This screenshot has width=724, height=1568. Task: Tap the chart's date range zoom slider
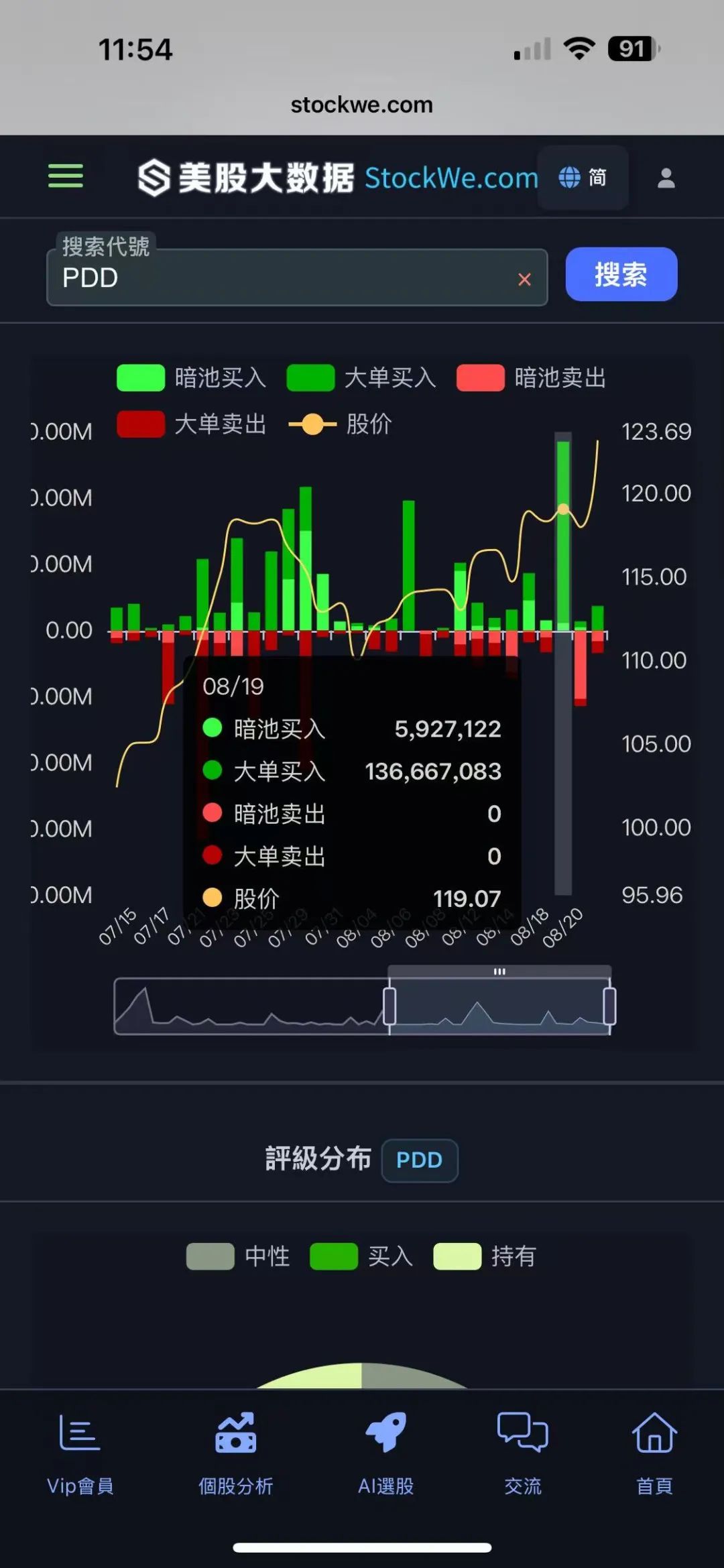coord(499,1006)
